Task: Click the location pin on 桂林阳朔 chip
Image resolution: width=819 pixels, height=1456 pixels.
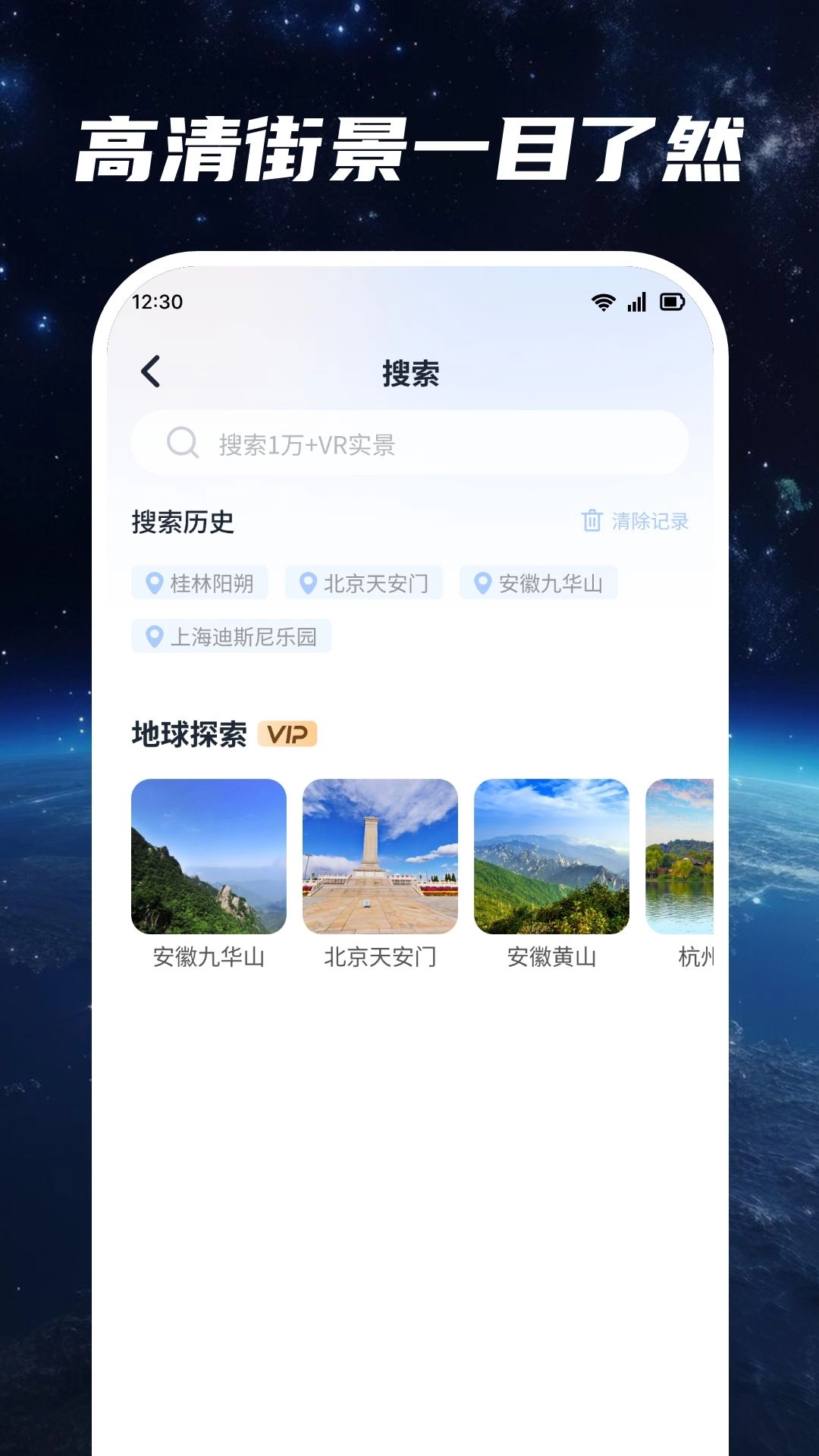Action: (154, 583)
